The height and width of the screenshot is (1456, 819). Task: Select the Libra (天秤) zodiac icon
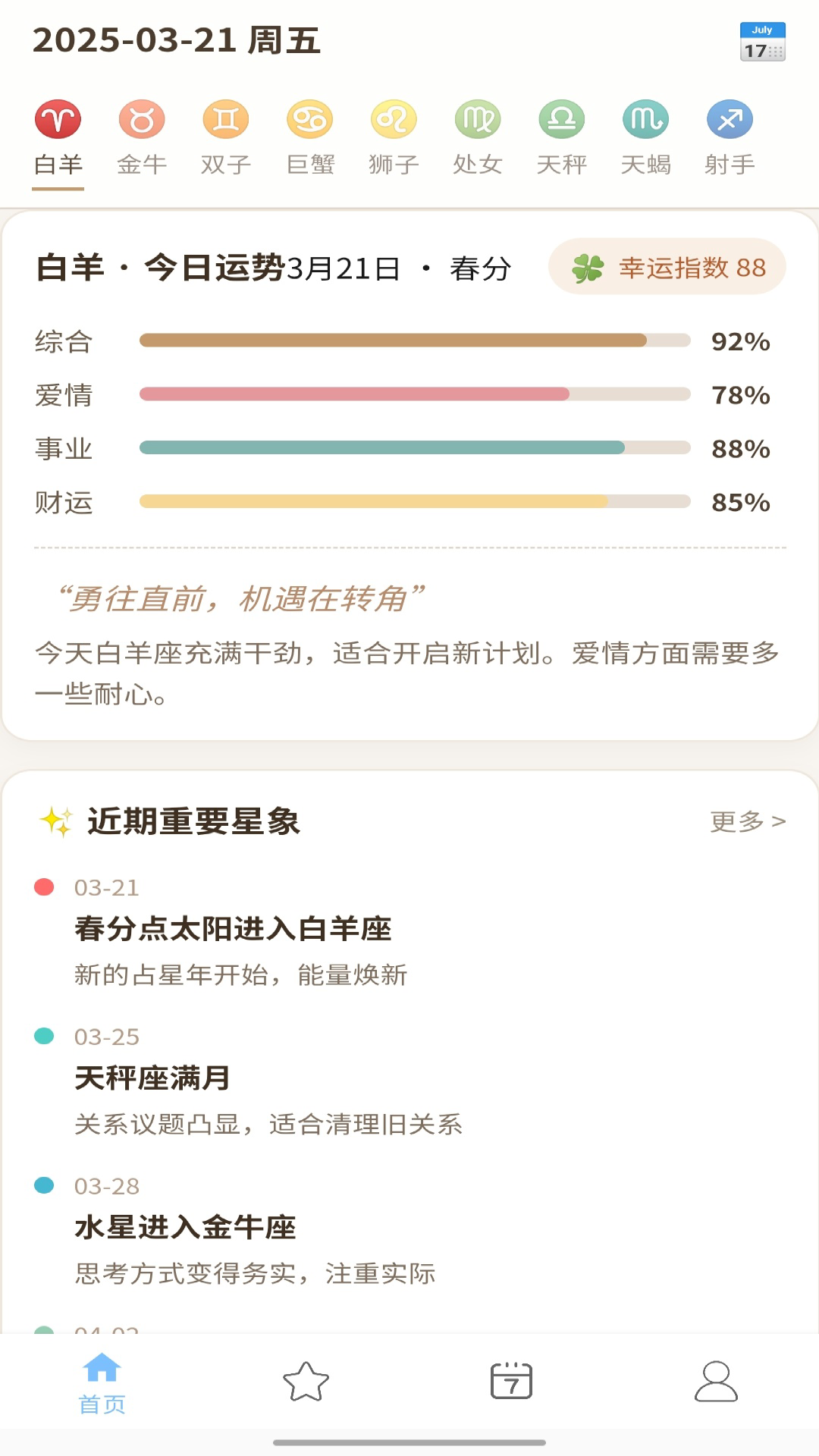coord(561,120)
